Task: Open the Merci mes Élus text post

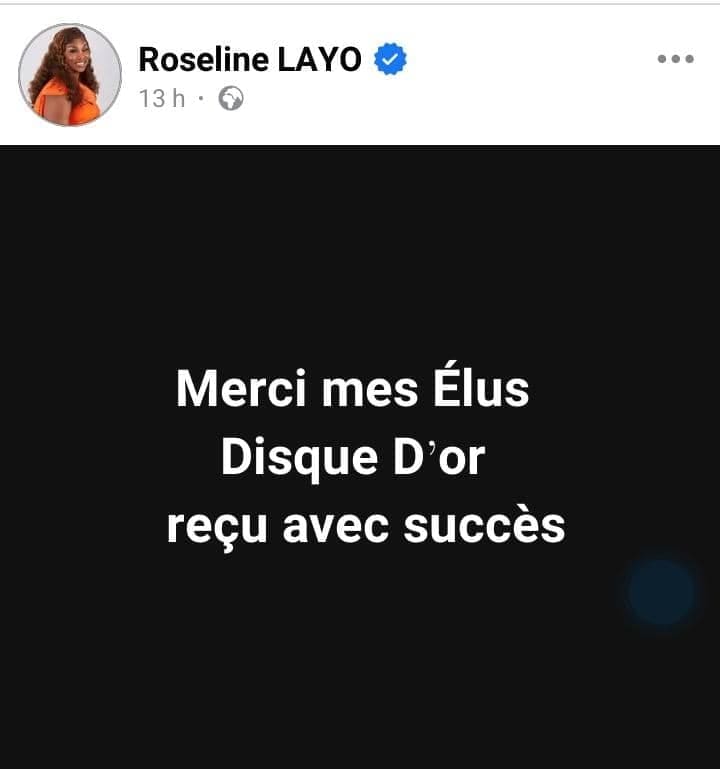Action: (360, 457)
